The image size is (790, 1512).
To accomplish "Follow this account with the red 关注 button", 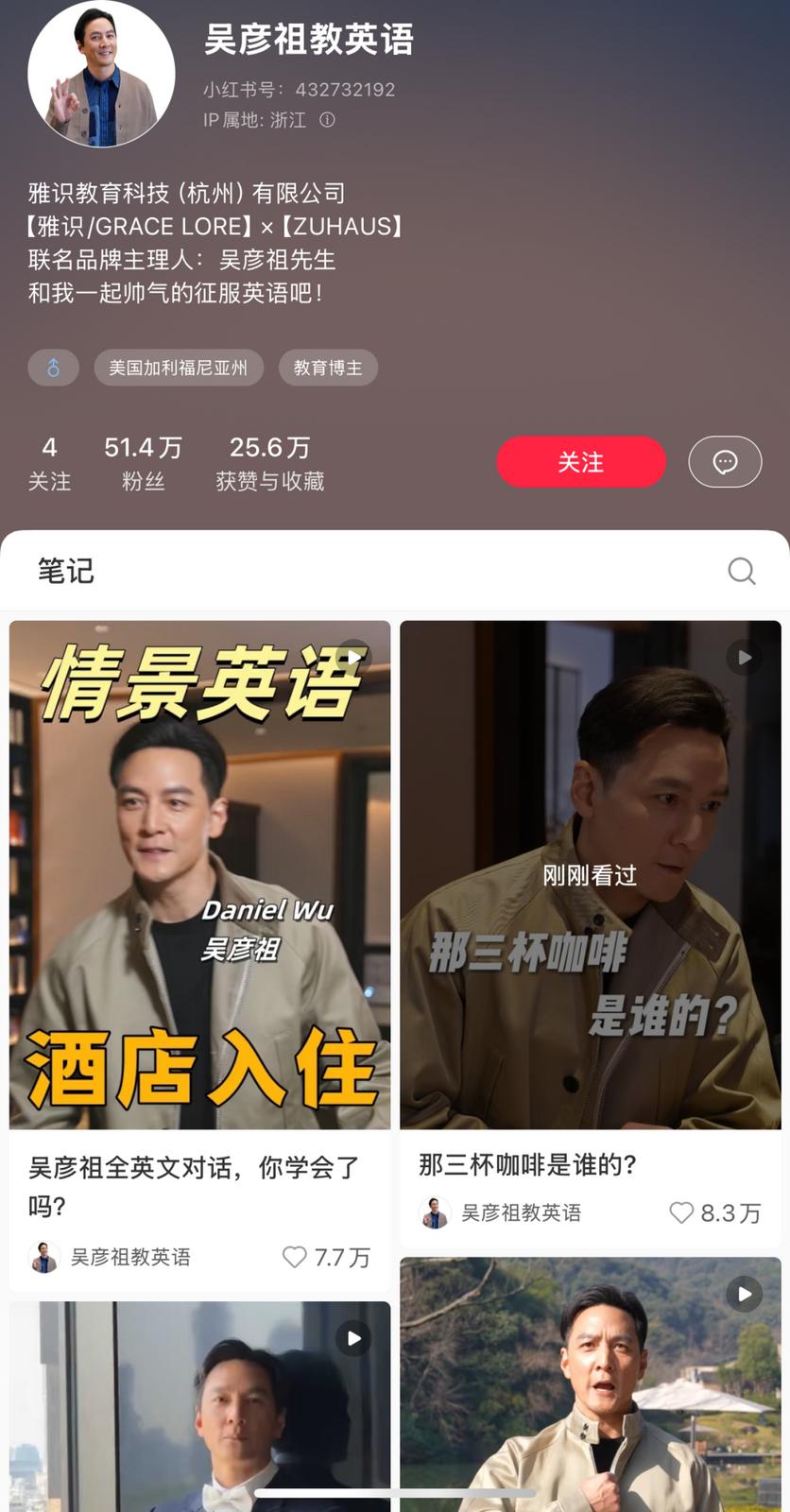I will point(581,462).
